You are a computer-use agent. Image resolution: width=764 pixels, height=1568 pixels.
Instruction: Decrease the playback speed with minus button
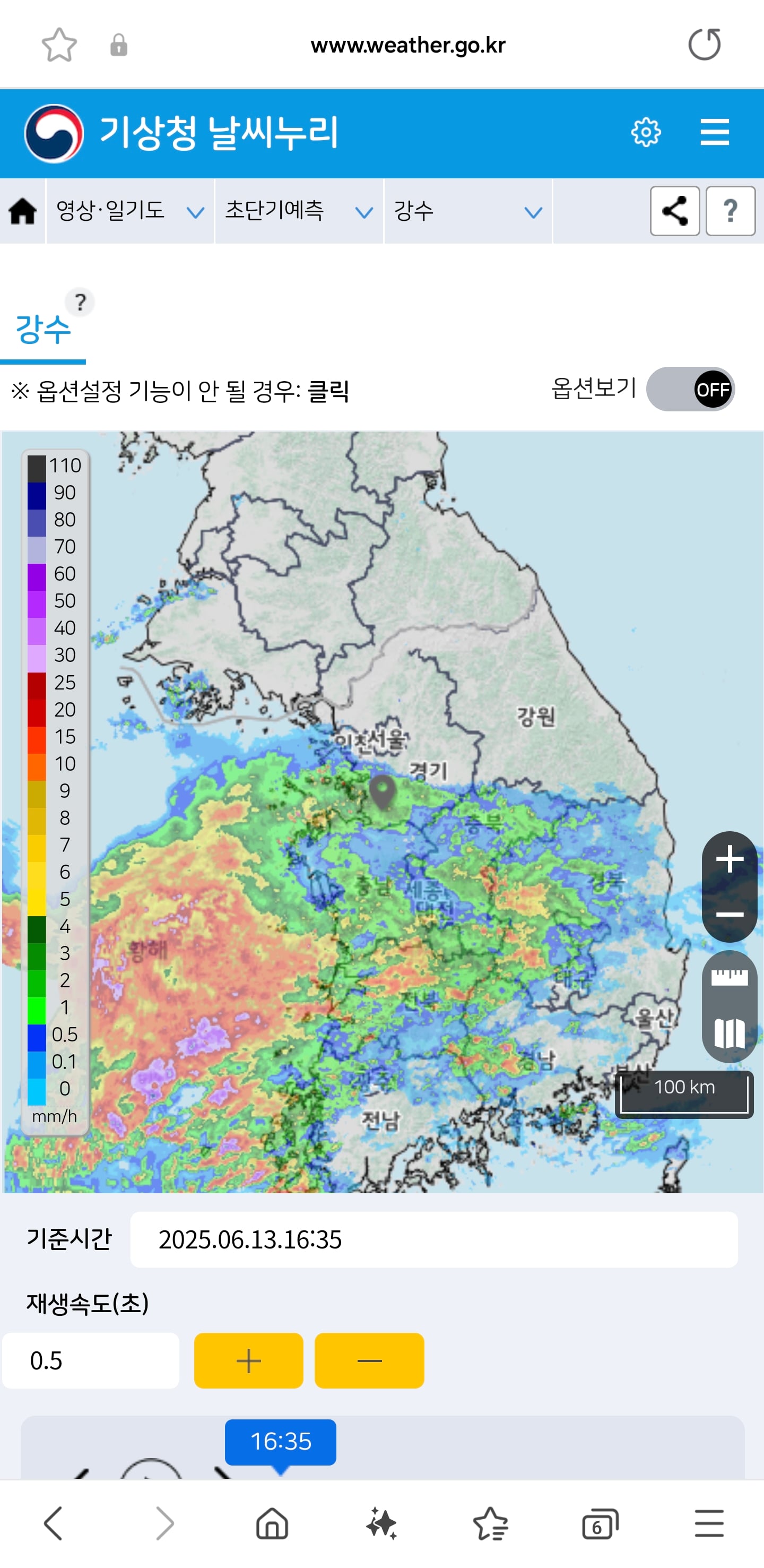click(369, 1360)
